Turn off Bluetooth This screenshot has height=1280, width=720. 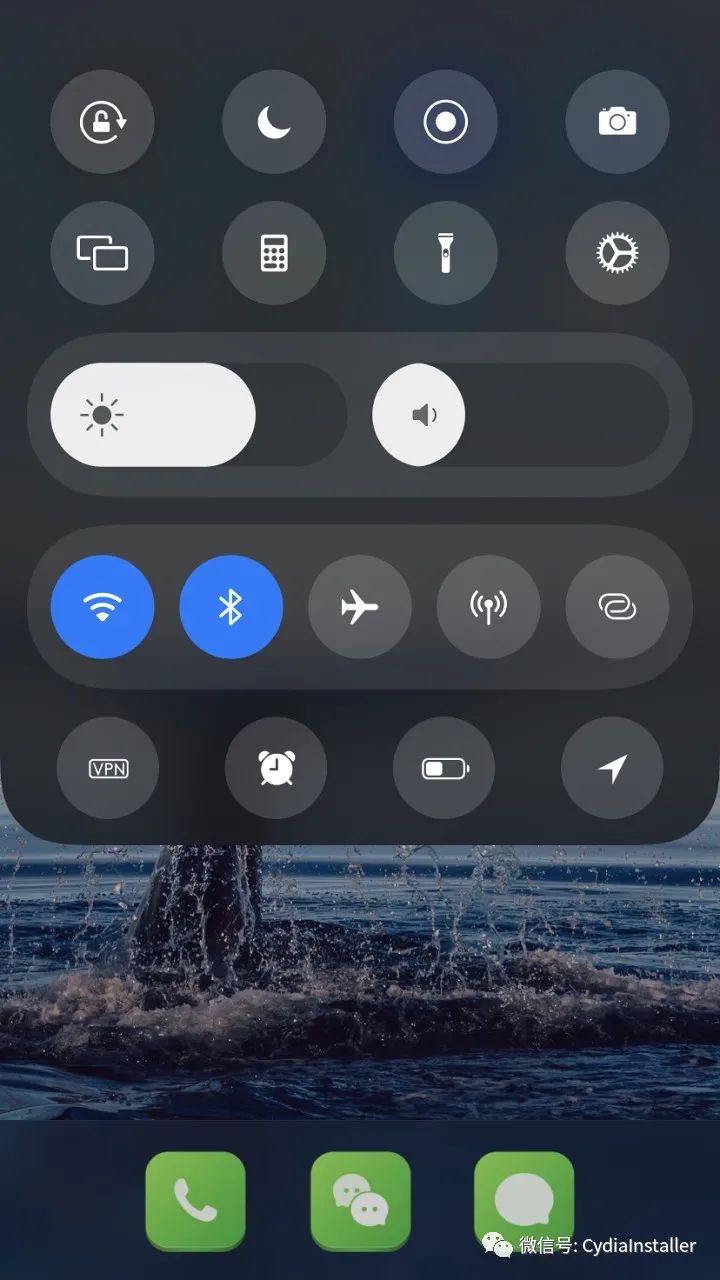(x=231, y=607)
